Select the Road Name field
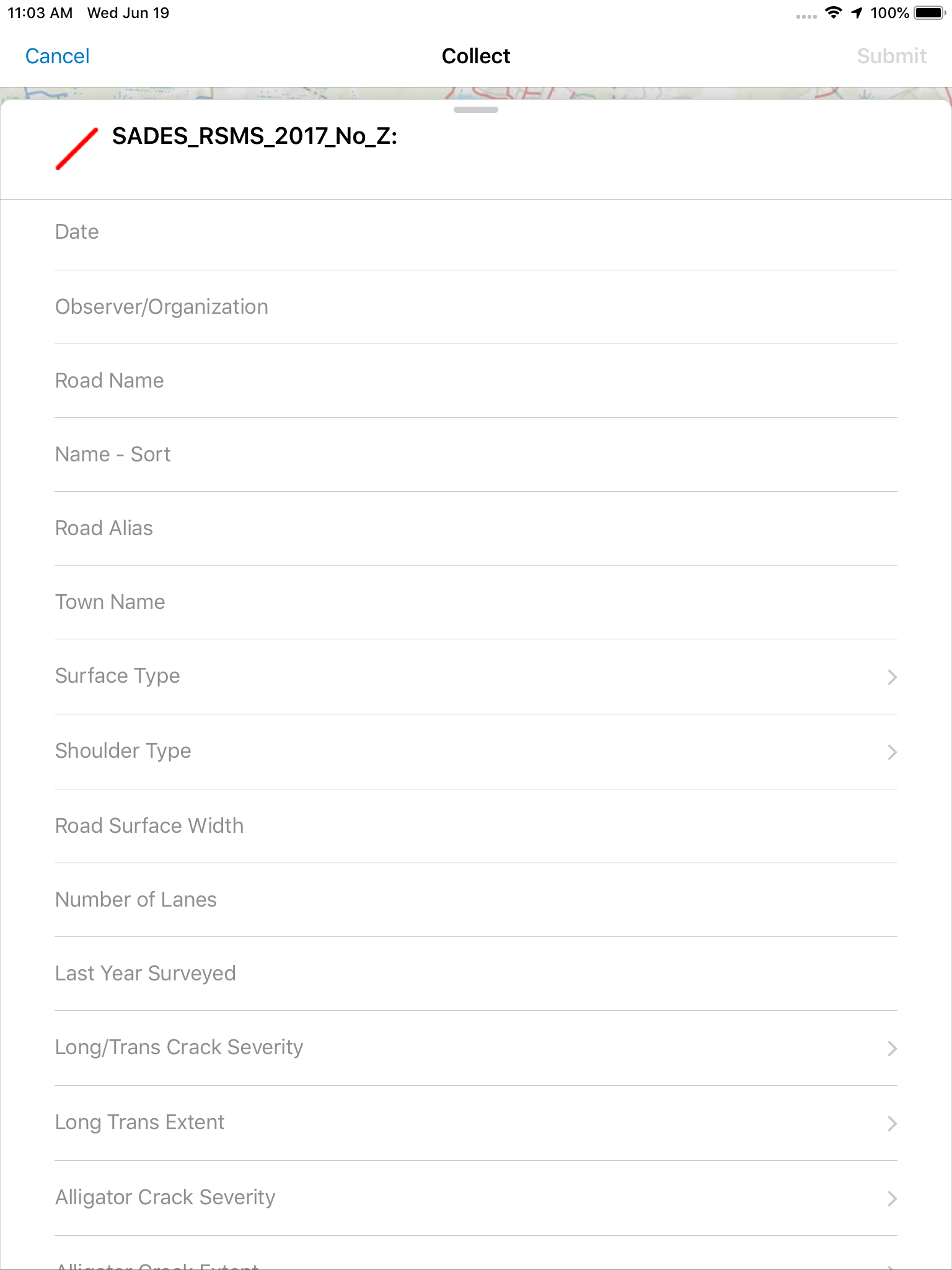952x1270 pixels. [x=476, y=381]
